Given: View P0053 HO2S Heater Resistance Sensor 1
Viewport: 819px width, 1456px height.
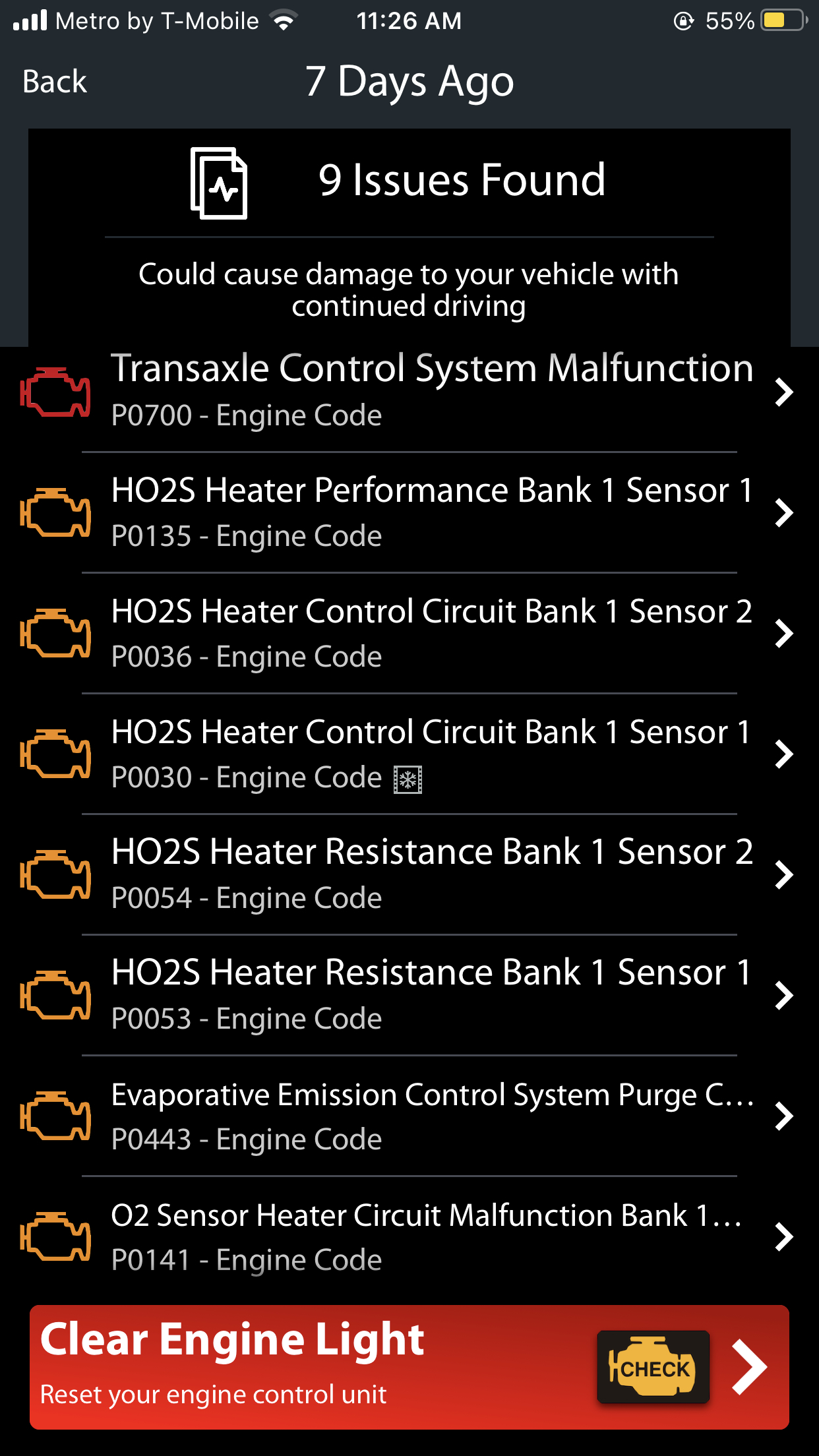Looking at the screenshot, I should pyautogui.click(x=409, y=995).
